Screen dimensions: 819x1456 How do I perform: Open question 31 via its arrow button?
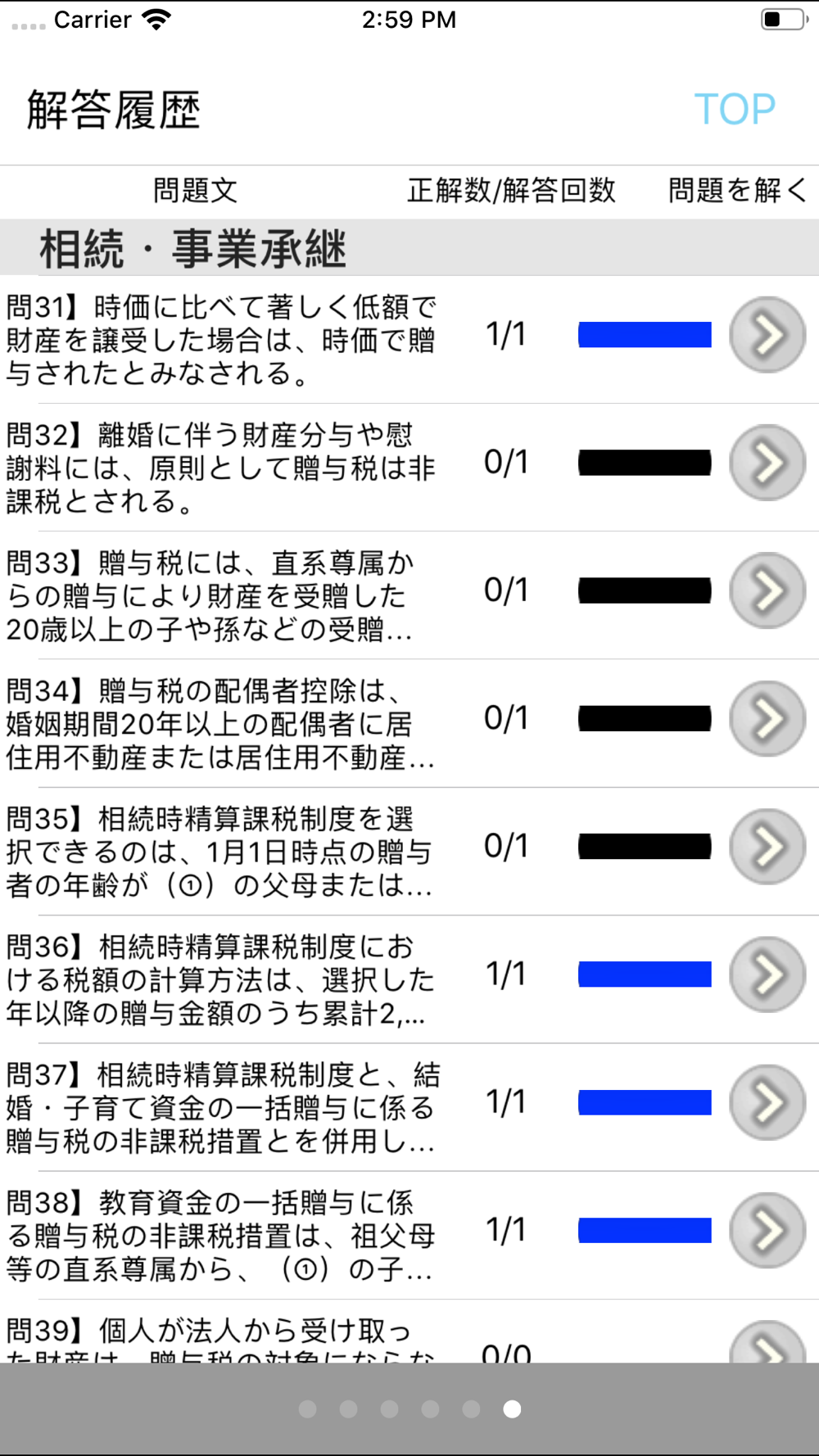point(767,335)
